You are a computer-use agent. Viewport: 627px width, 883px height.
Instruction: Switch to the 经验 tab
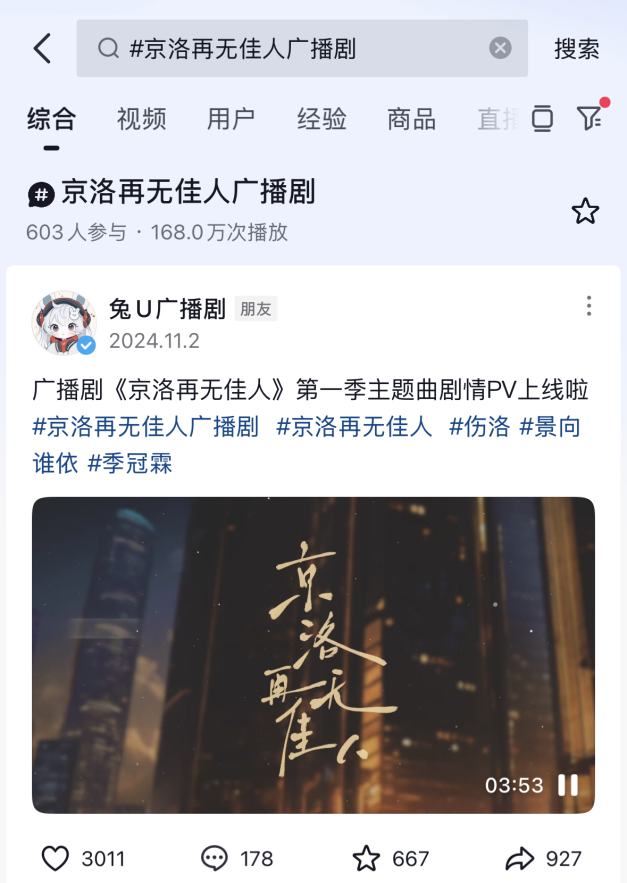(x=321, y=120)
